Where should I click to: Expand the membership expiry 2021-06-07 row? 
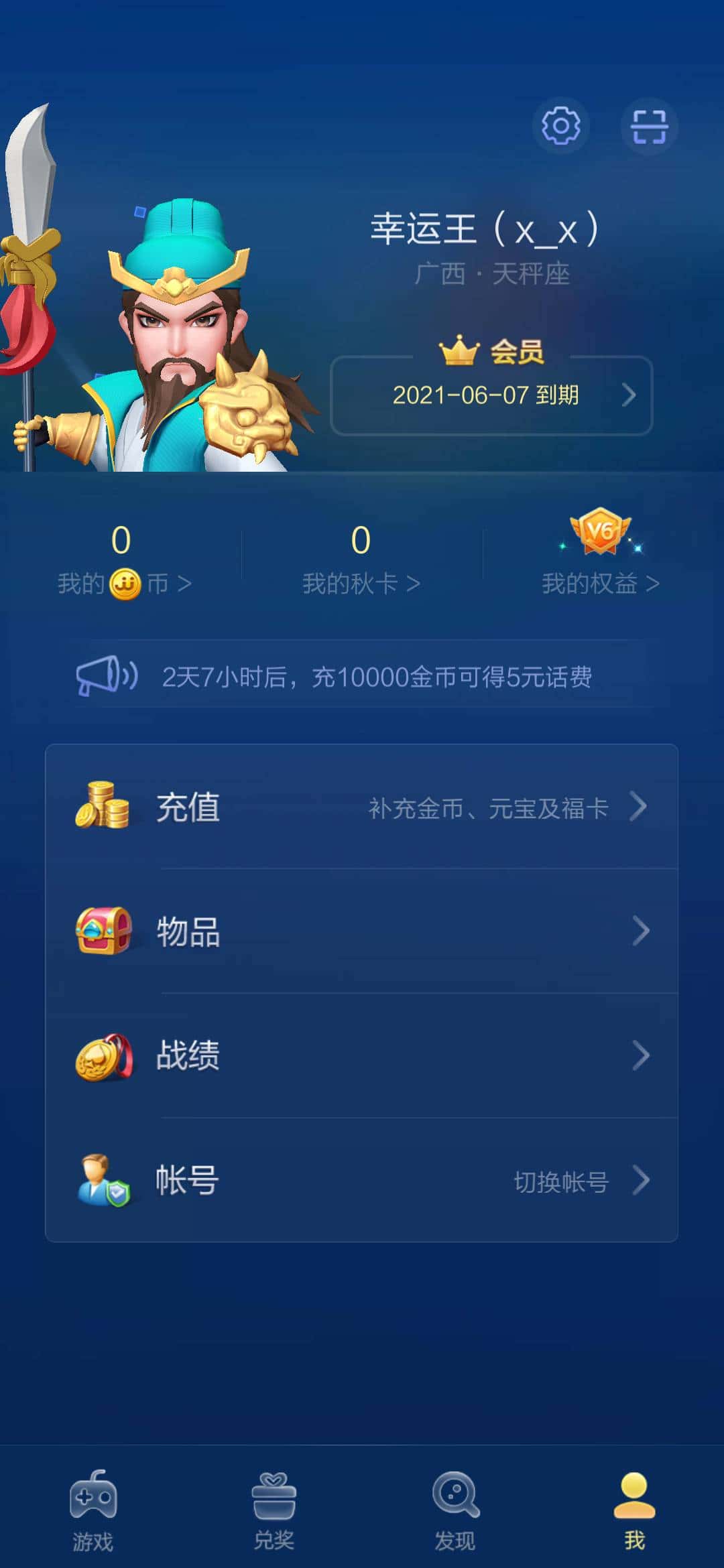coord(491,397)
